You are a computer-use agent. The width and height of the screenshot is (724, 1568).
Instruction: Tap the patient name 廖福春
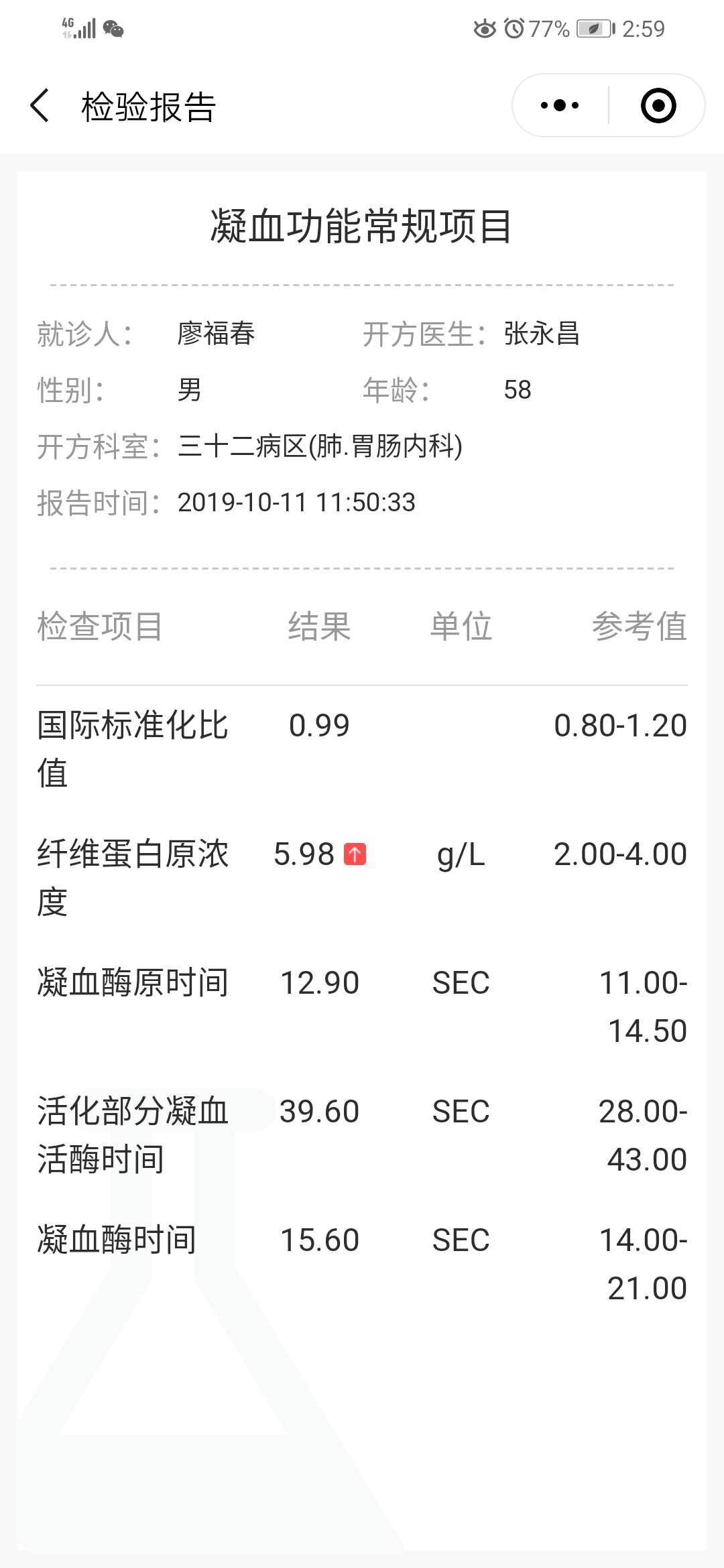(216, 336)
